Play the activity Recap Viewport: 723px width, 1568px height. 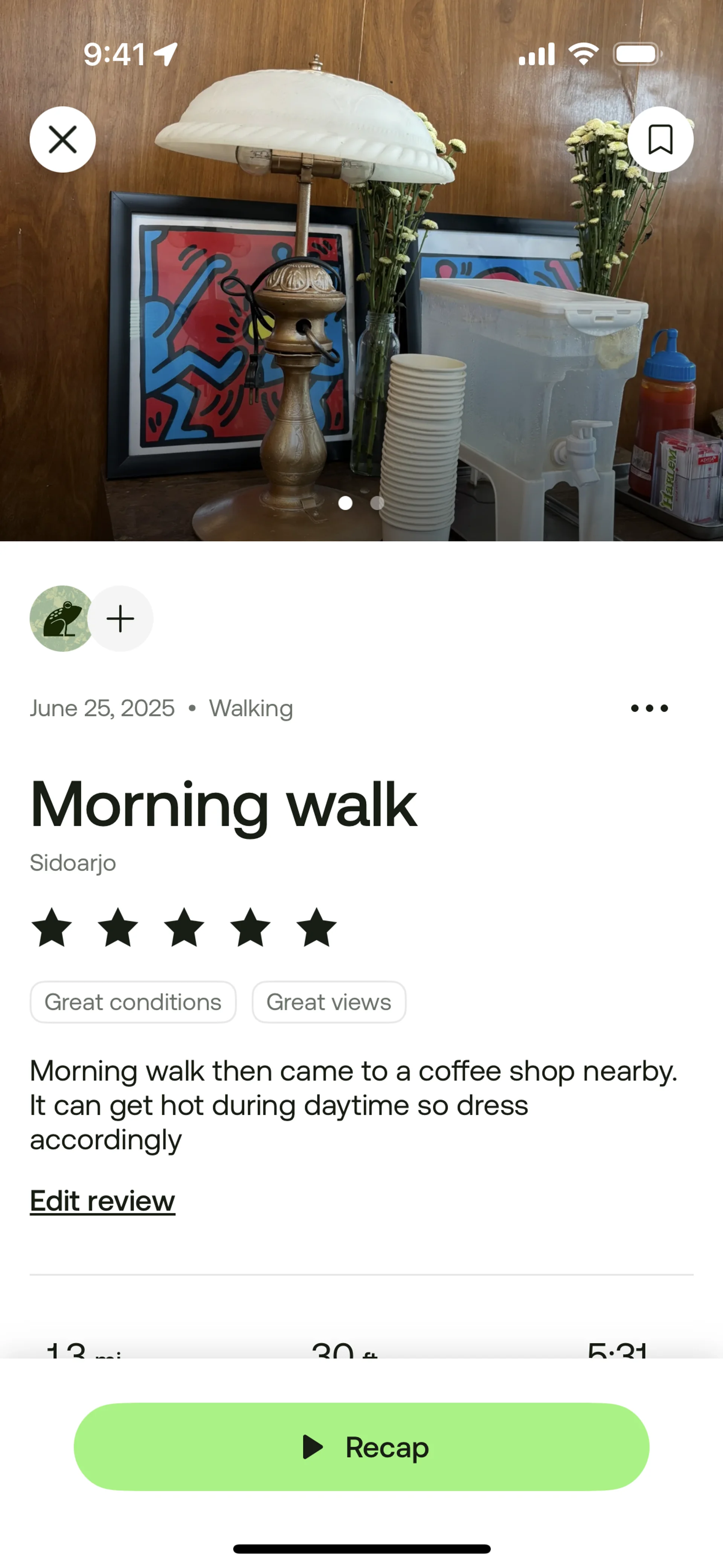[361, 1447]
